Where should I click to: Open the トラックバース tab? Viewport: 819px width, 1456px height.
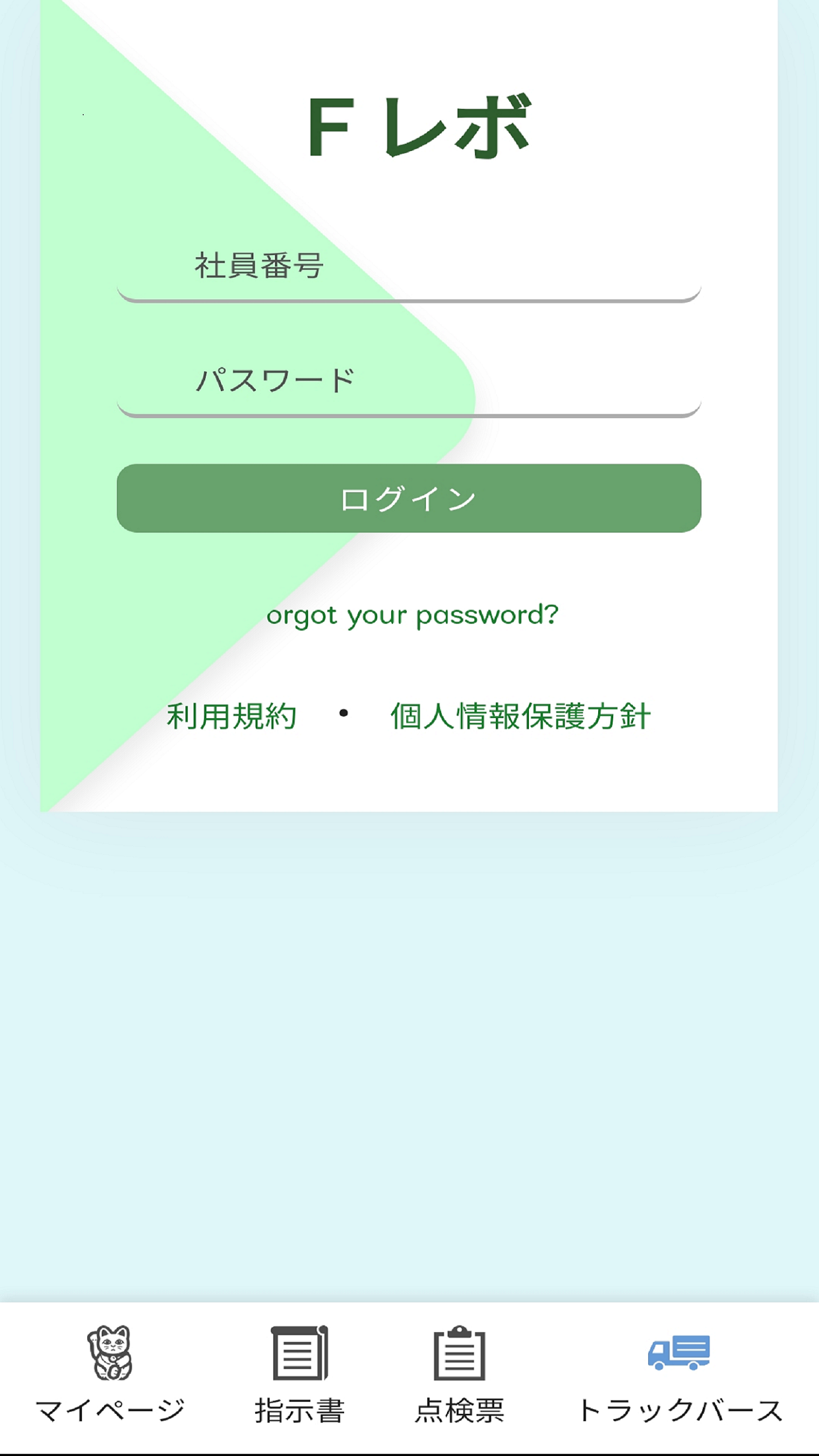pos(679,1375)
